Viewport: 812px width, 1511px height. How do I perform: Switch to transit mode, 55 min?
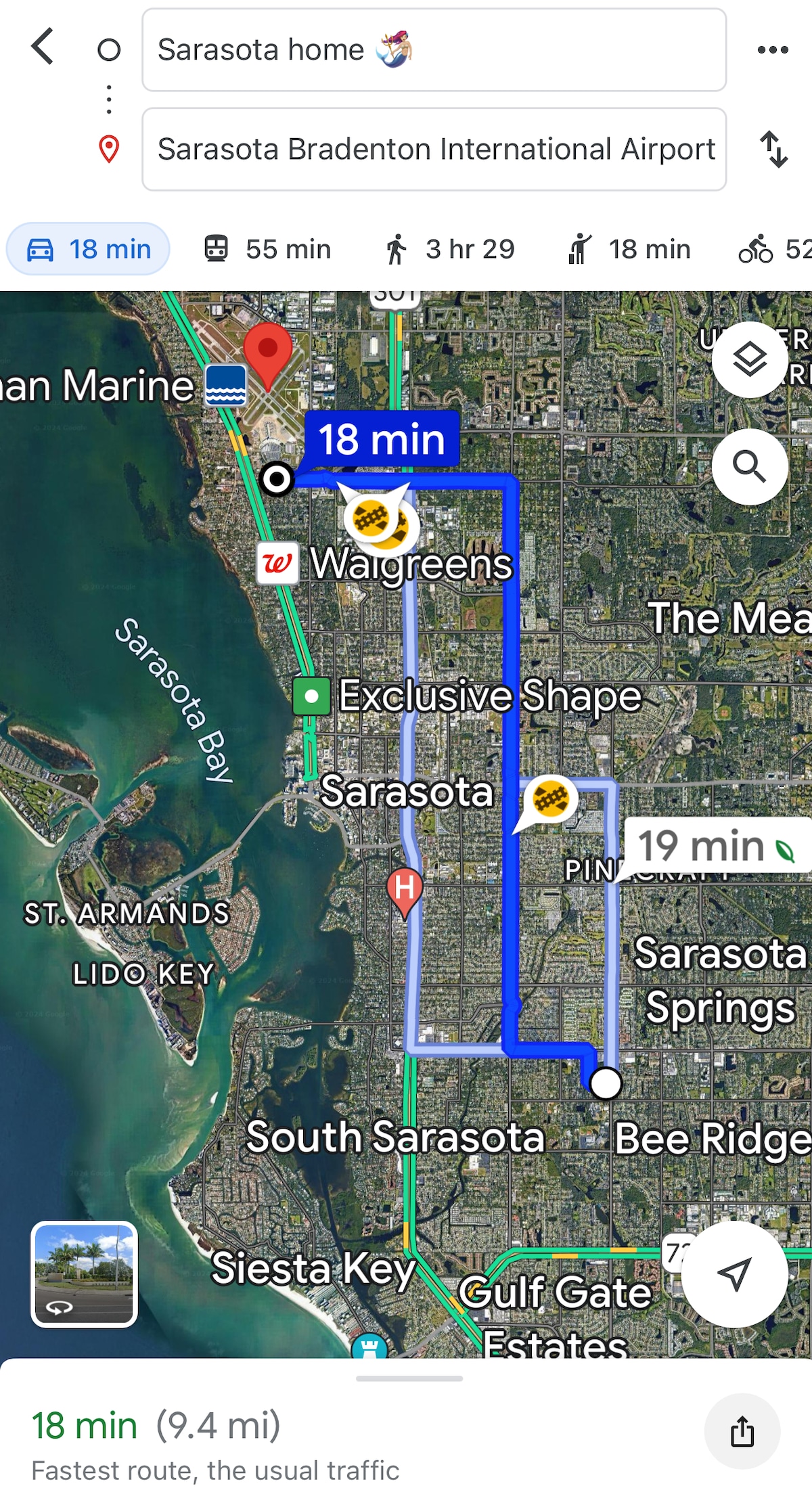coord(267,249)
